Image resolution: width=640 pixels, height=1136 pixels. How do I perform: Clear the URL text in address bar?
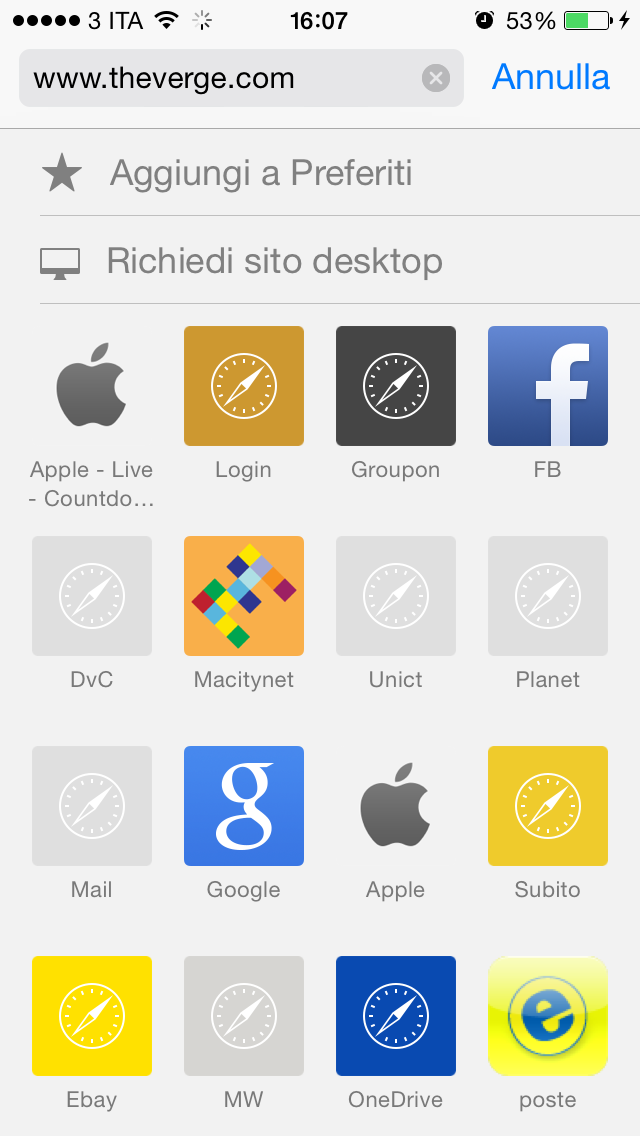coord(435,78)
